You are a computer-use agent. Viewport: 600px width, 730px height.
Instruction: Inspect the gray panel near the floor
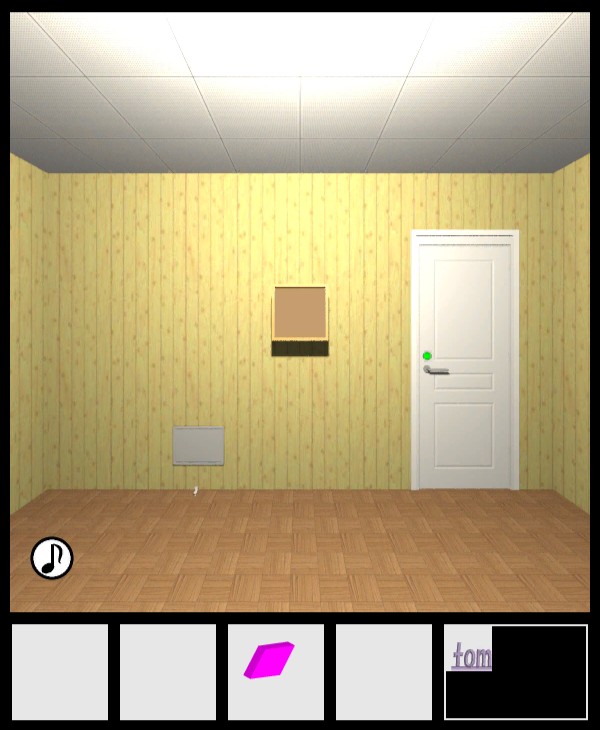coord(198,446)
